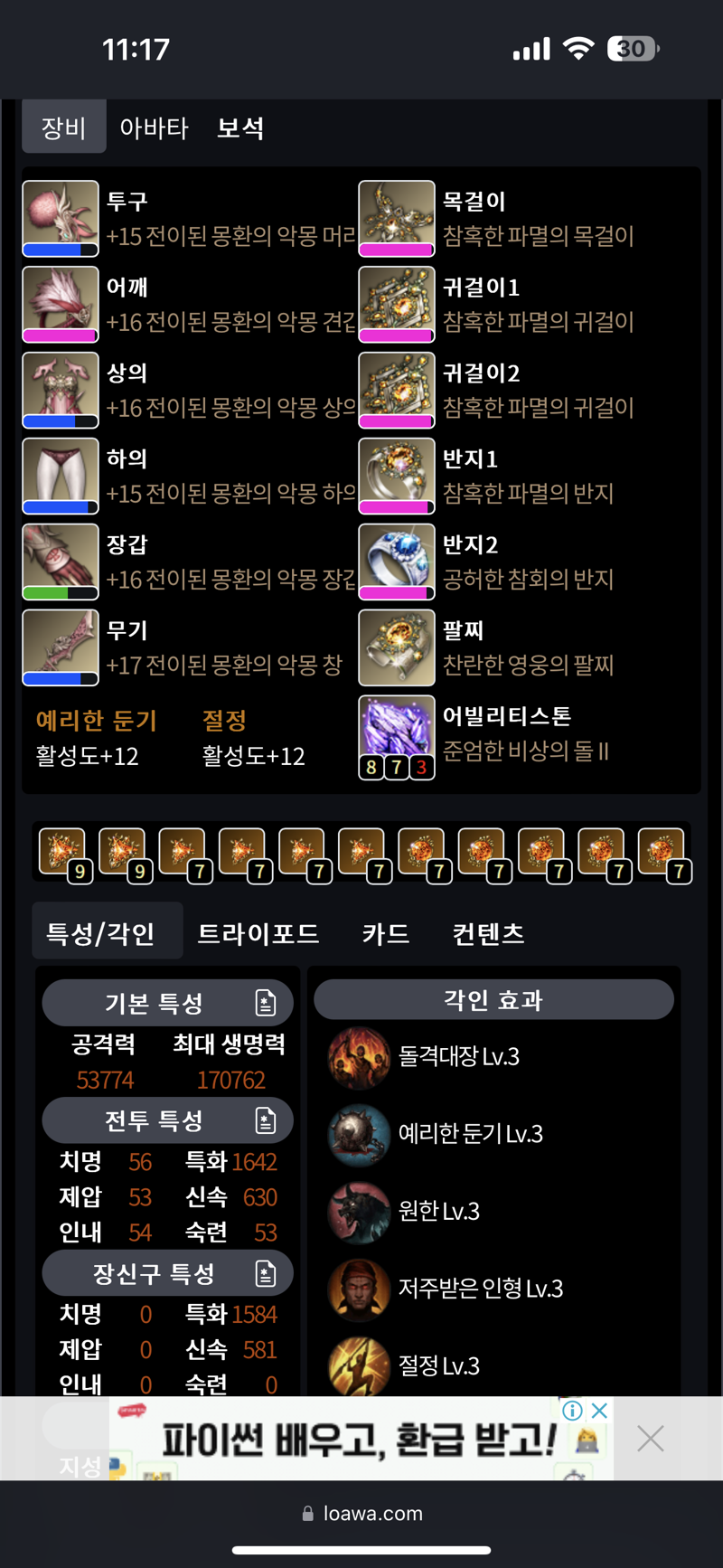View the 돌격대장 Lv.3 engraving
Viewport: 723px width, 1568px height.
(458, 1056)
